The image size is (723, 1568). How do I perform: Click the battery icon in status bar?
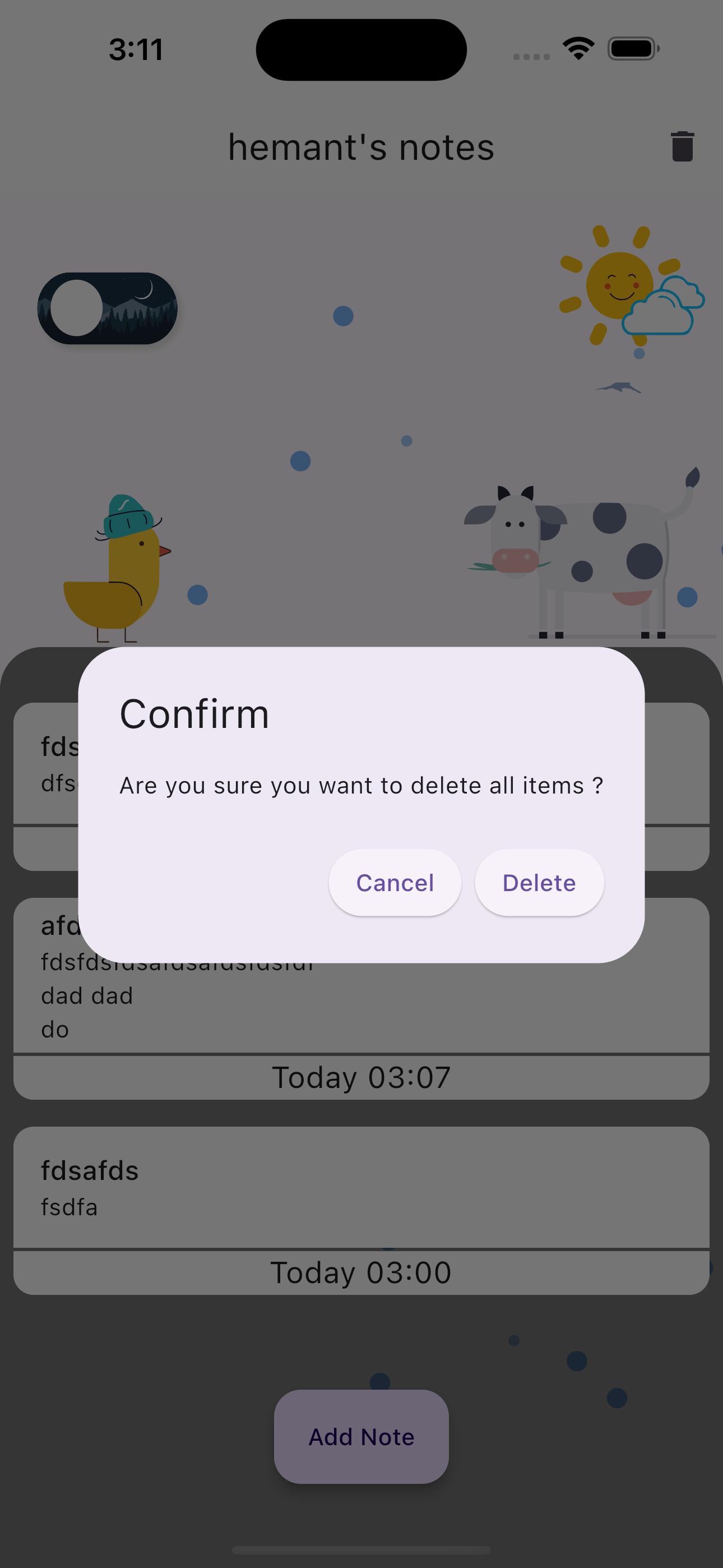point(632,48)
